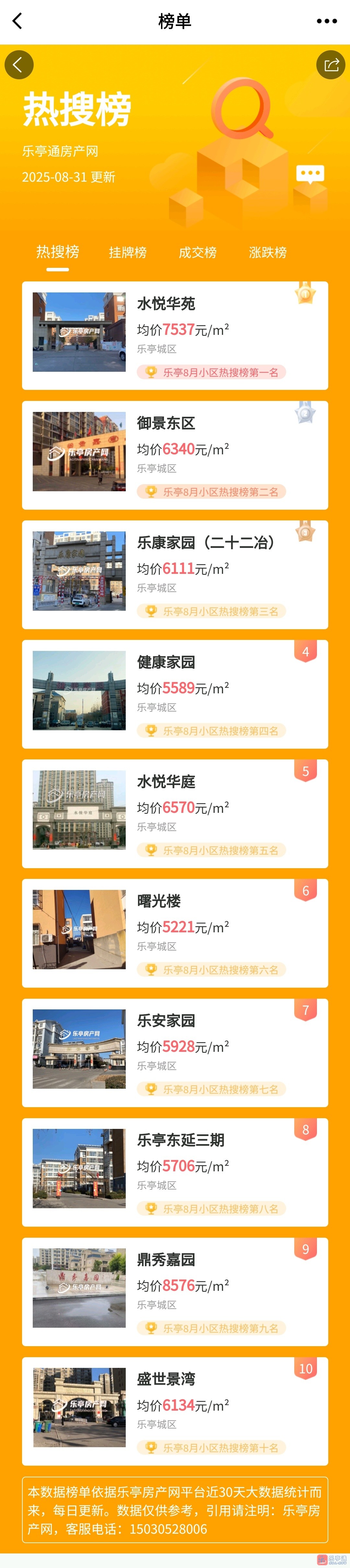The image size is (350, 1568).
Task: Open the 鼎秀嘉园 card
Action: click(x=175, y=1291)
